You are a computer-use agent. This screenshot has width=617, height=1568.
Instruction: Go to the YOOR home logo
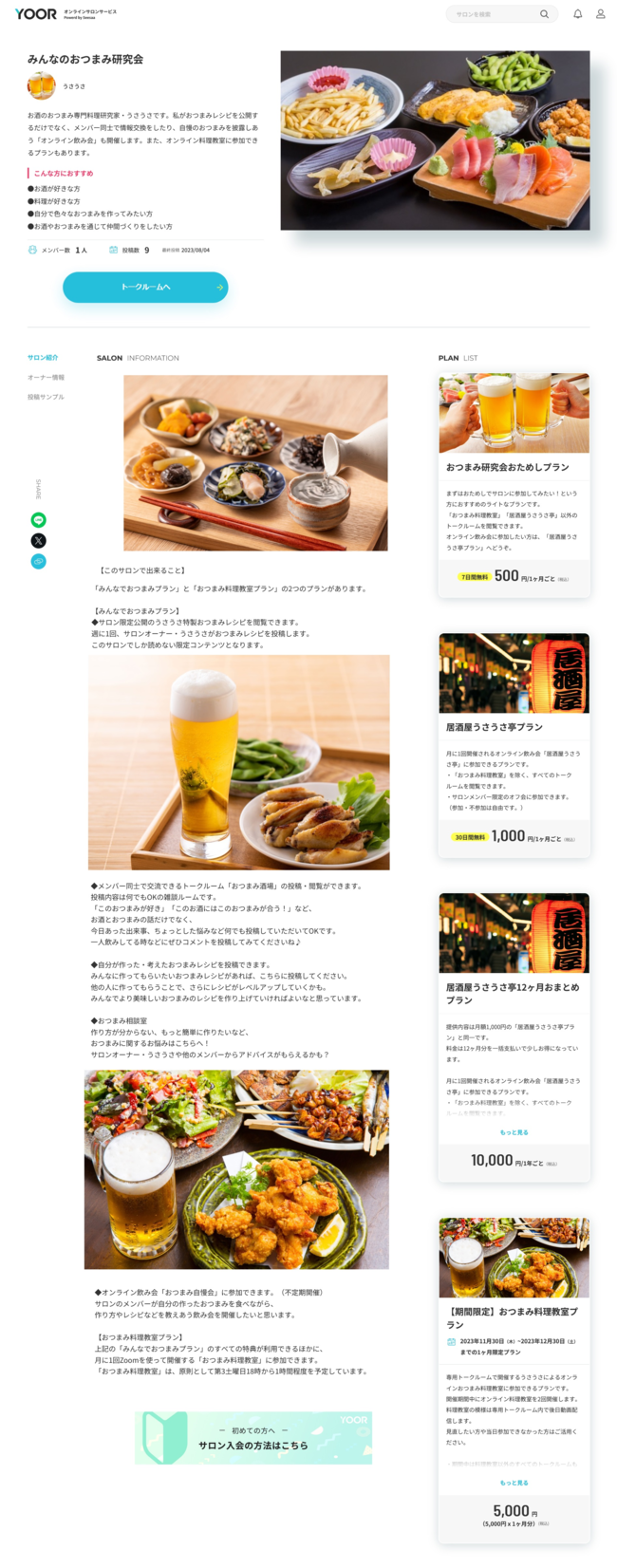point(35,14)
